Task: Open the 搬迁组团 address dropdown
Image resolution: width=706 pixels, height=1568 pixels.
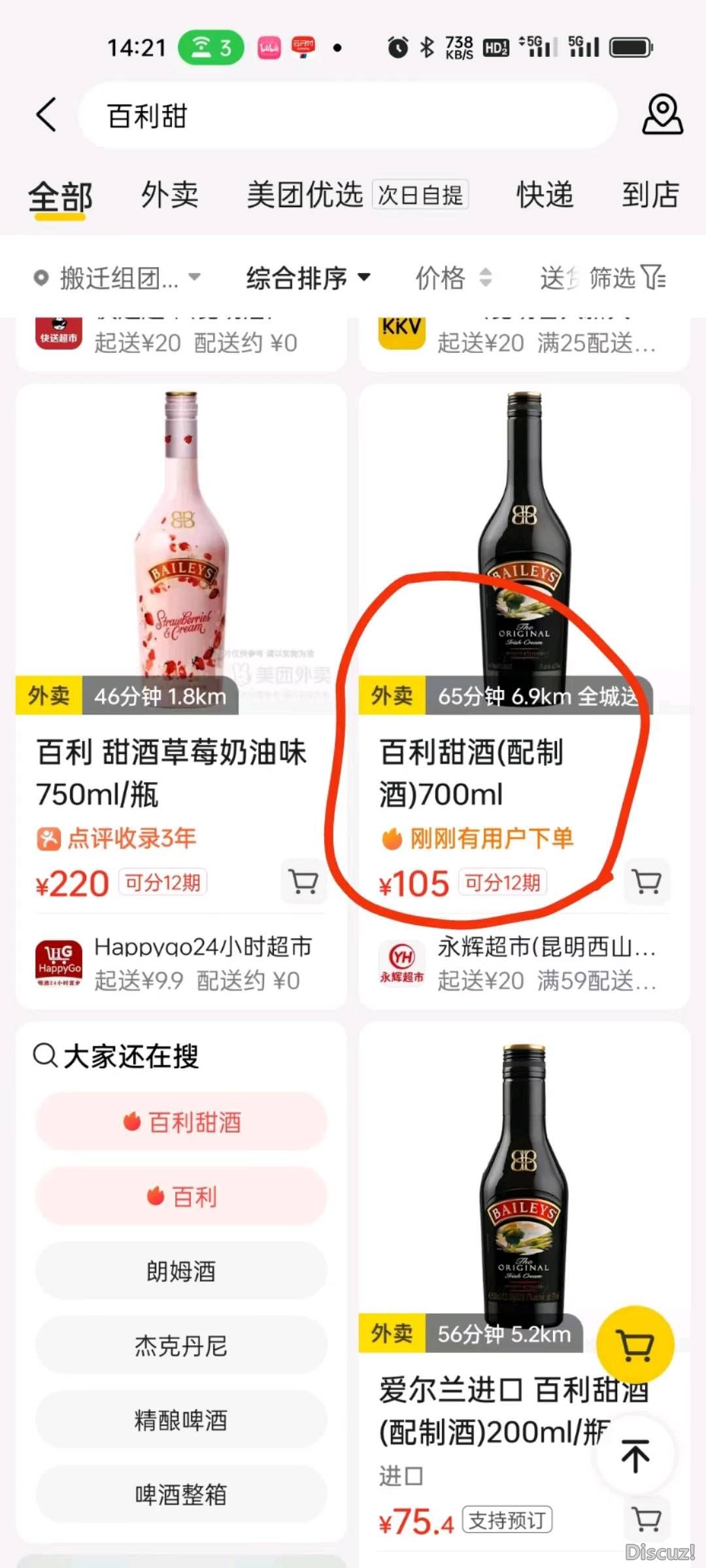Action: pyautogui.click(x=118, y=278)
